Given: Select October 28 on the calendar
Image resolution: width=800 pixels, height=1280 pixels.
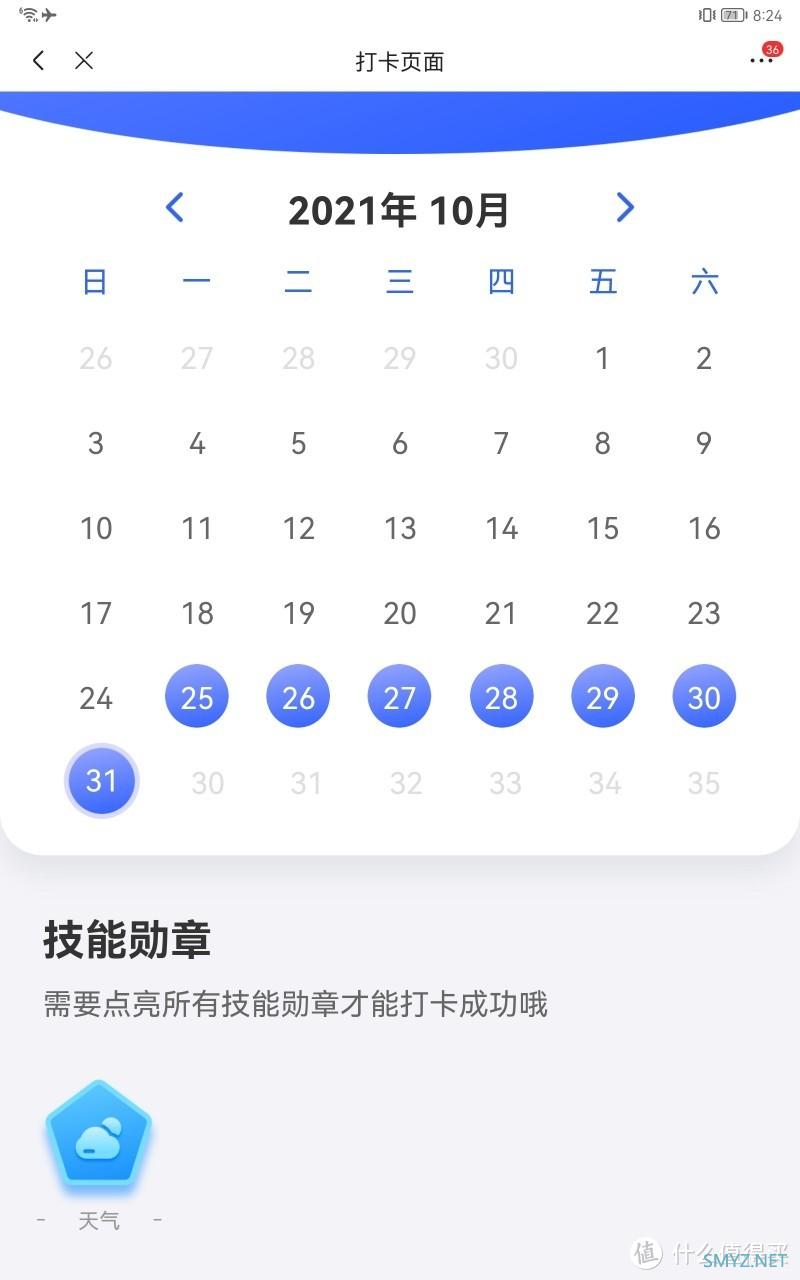Looking at the screenshot, I should [x=501, y=697].
